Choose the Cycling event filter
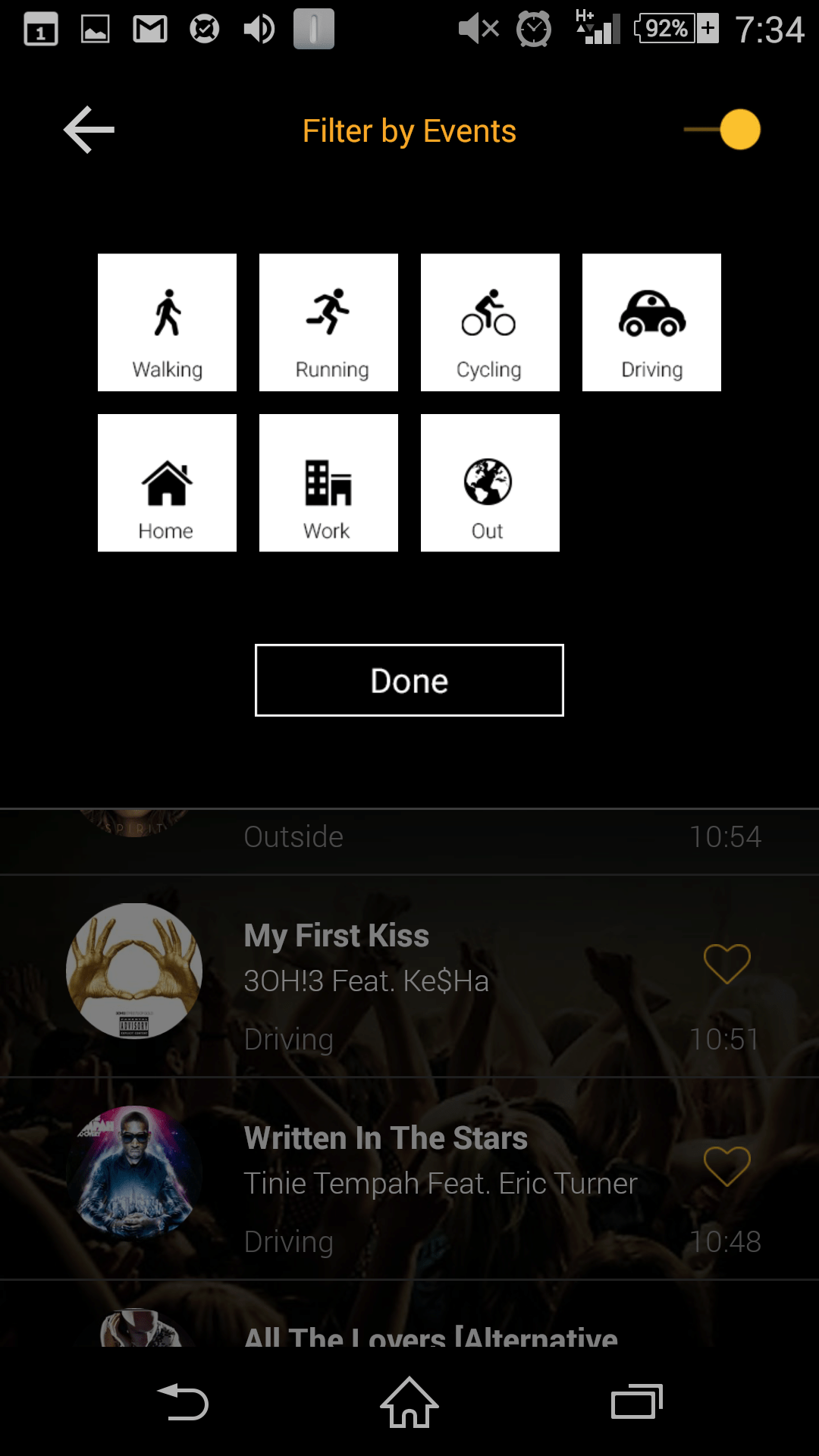 (x=490, y=323)
